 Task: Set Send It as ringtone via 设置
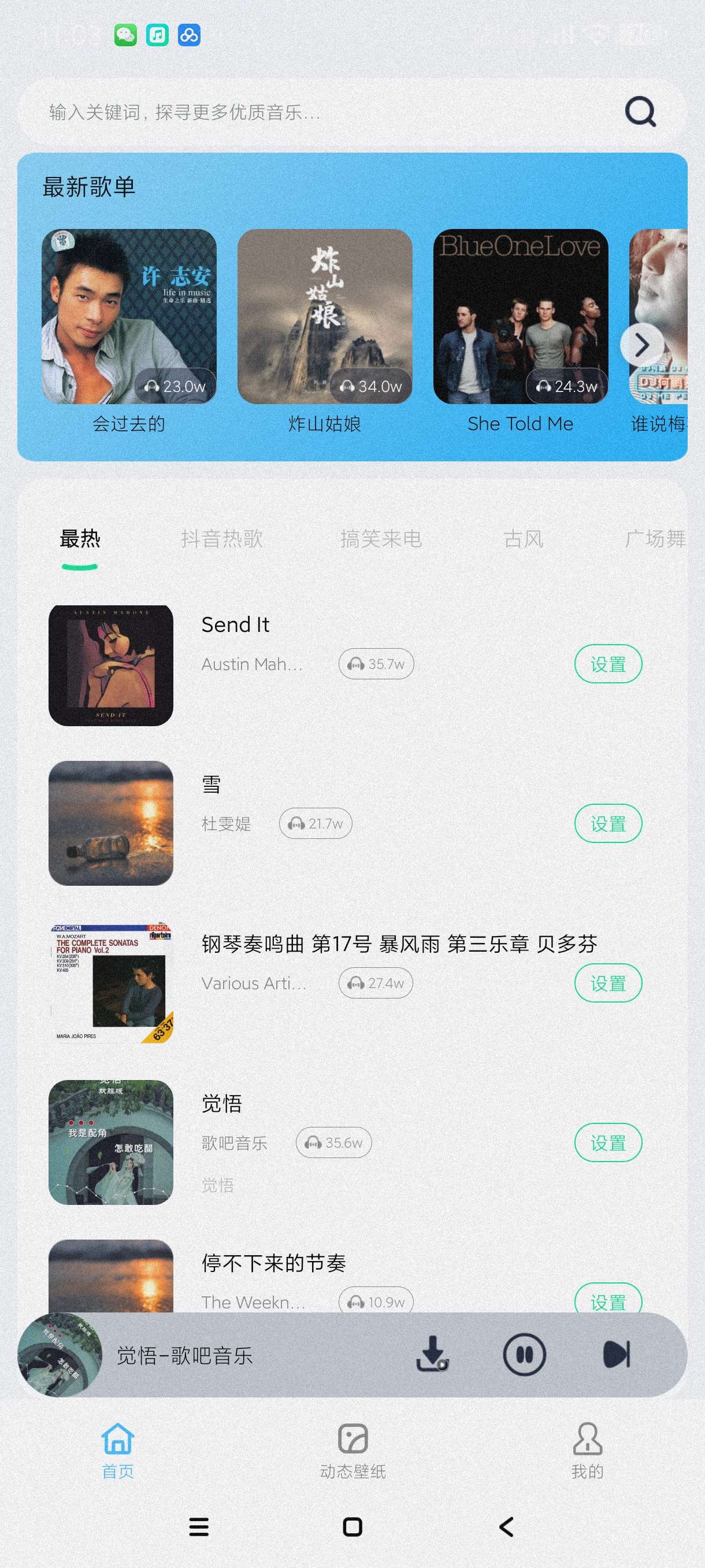pyautogui.click(x=608, y=664)
